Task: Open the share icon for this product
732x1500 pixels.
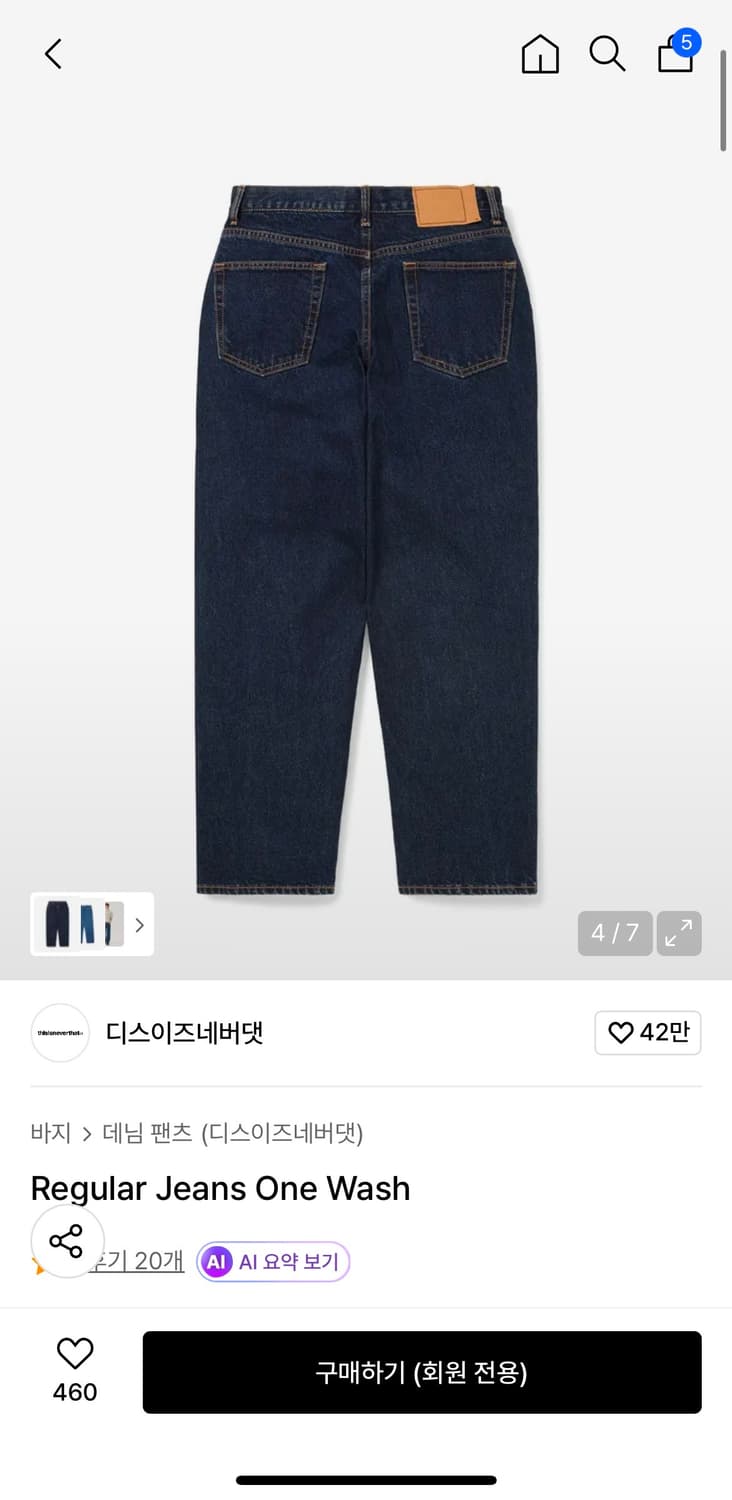Action: click(x=67, y=1241)
